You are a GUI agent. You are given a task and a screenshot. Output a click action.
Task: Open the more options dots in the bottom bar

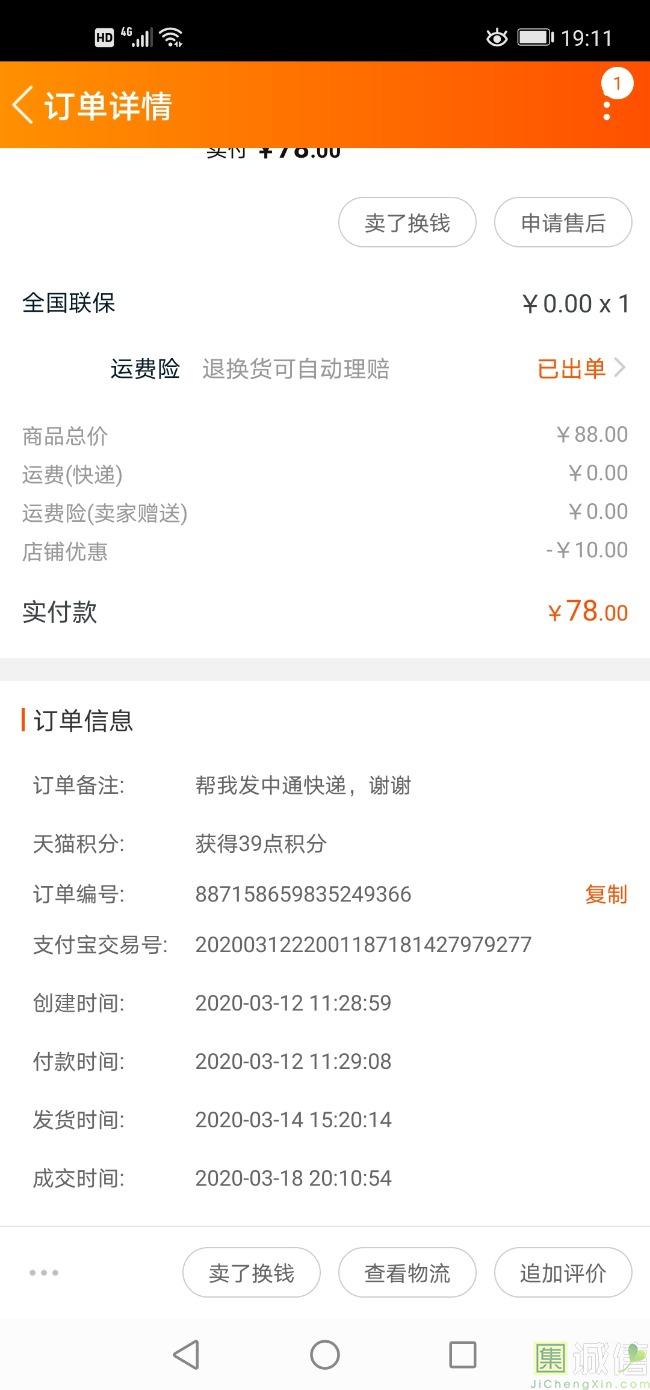[44, 1273]
